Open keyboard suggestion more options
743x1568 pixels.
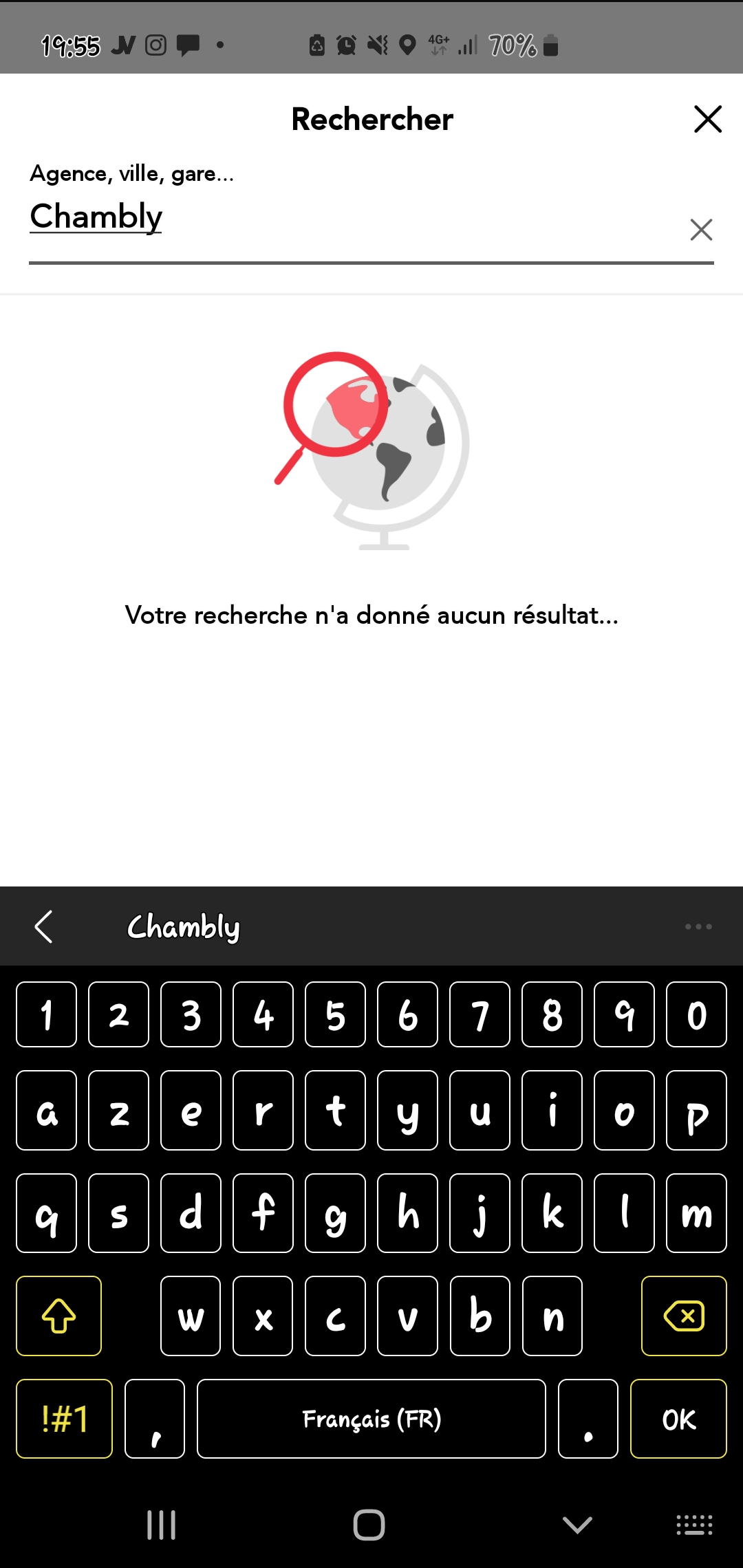[x=698, y=927]
